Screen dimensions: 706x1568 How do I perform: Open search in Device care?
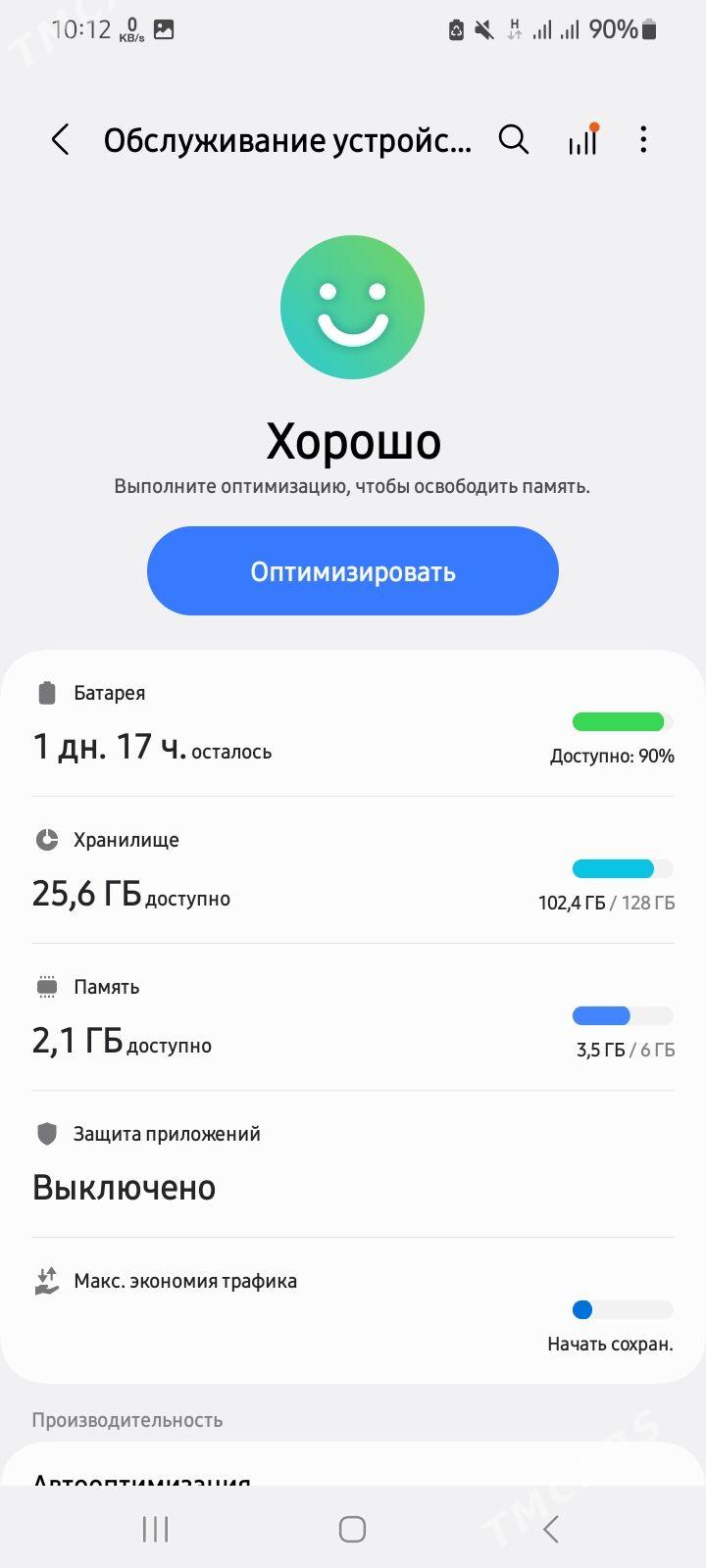(x=514, y=140)
